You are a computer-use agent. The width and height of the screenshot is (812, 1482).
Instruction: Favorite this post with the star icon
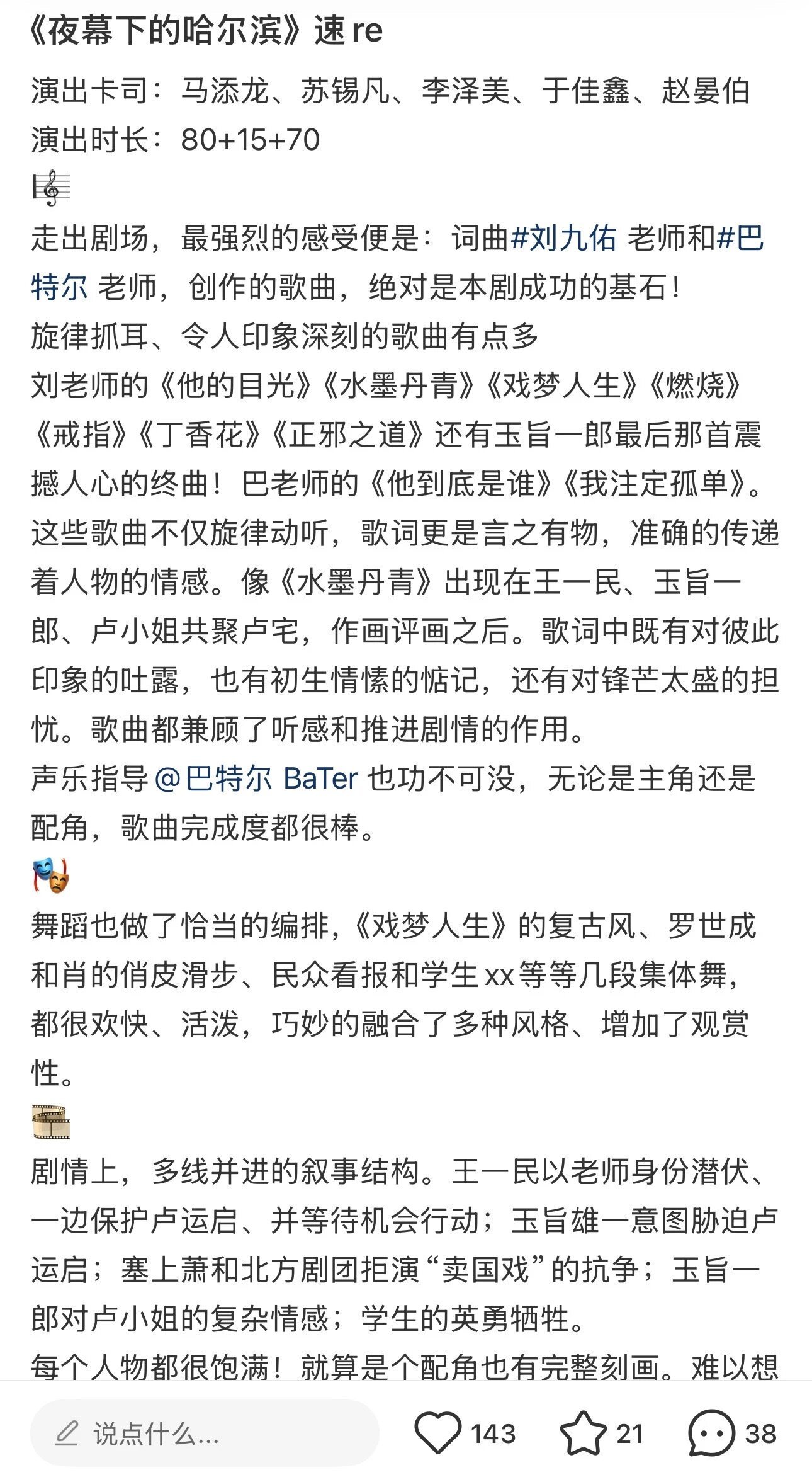(x=583, y=1434)
